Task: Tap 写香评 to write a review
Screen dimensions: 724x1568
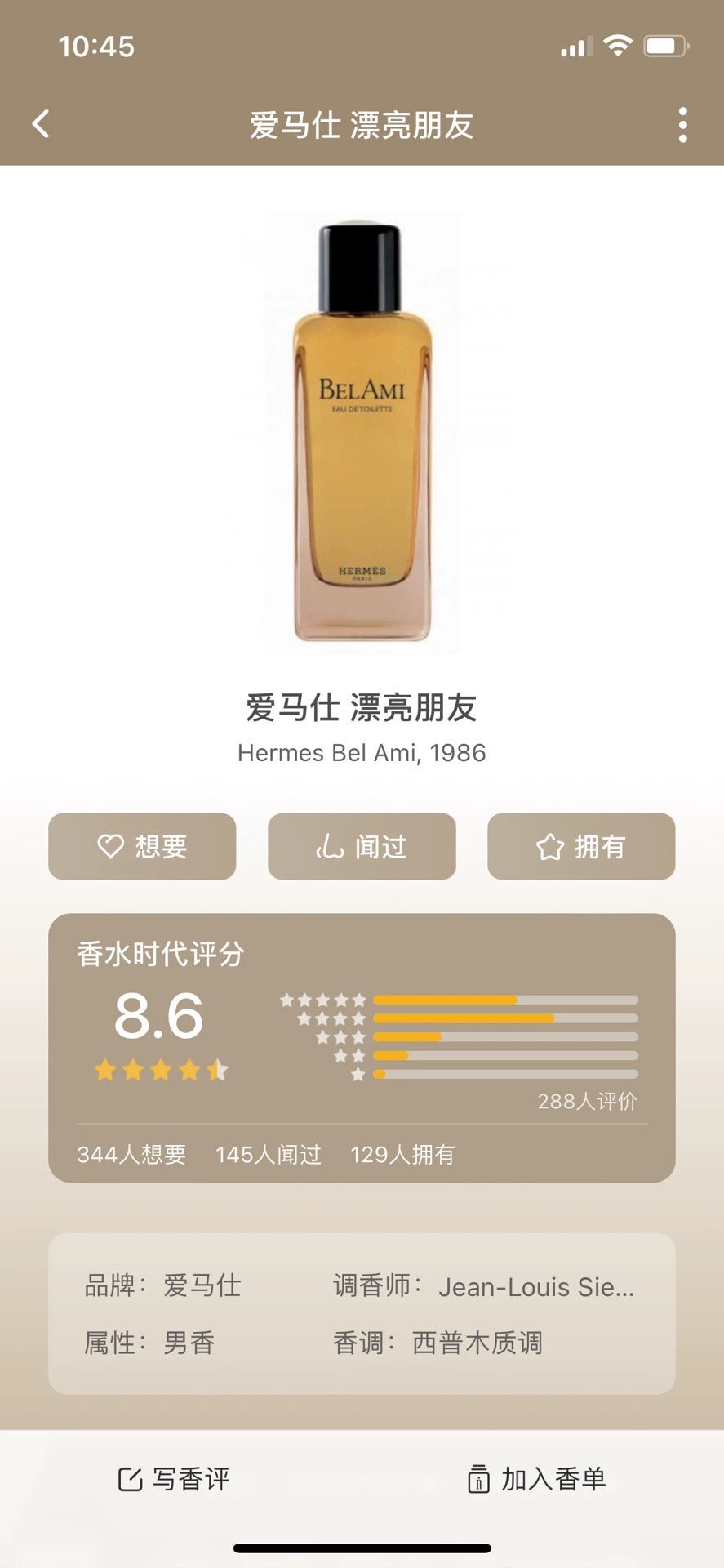Action: [x=175, y=1478]
